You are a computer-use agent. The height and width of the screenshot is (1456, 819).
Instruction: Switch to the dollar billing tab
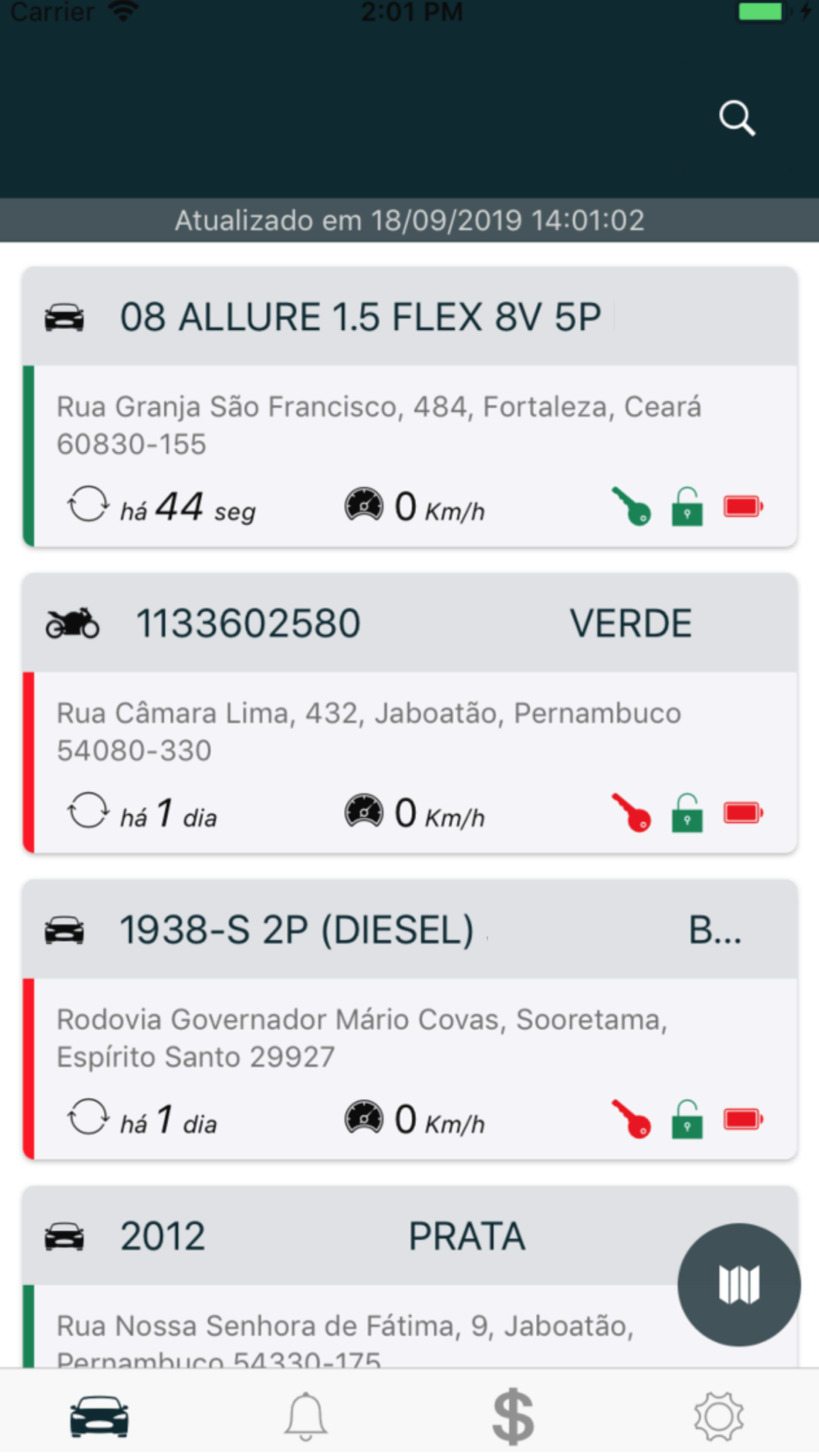(514, 1416)
